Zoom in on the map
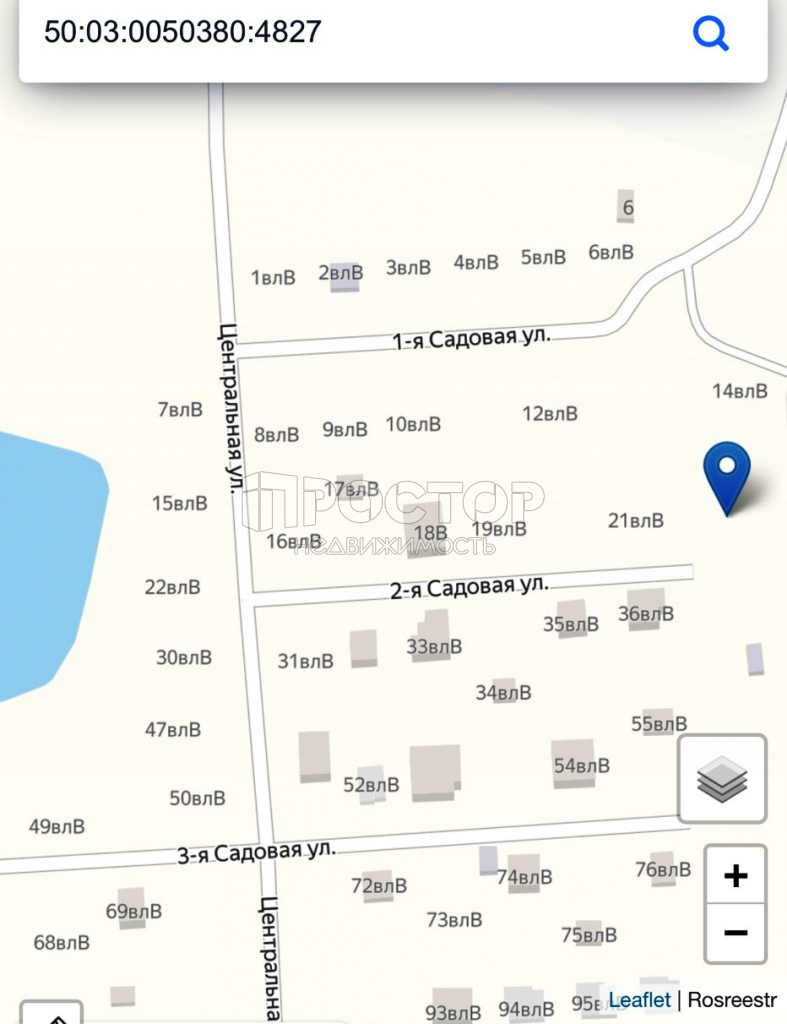The width and height of the screenshot is (787, 1024). point(735,876)
